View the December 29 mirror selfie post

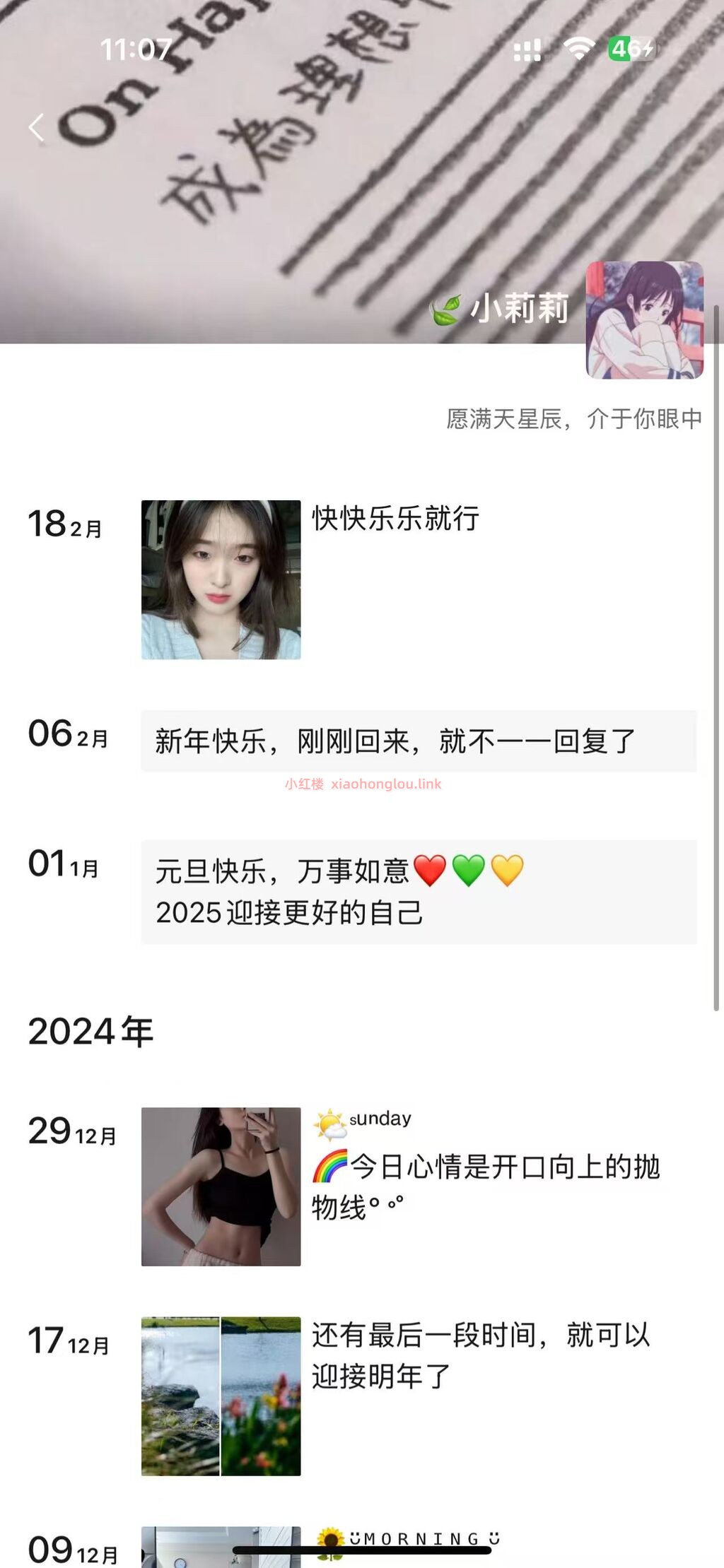[221, 1186]
